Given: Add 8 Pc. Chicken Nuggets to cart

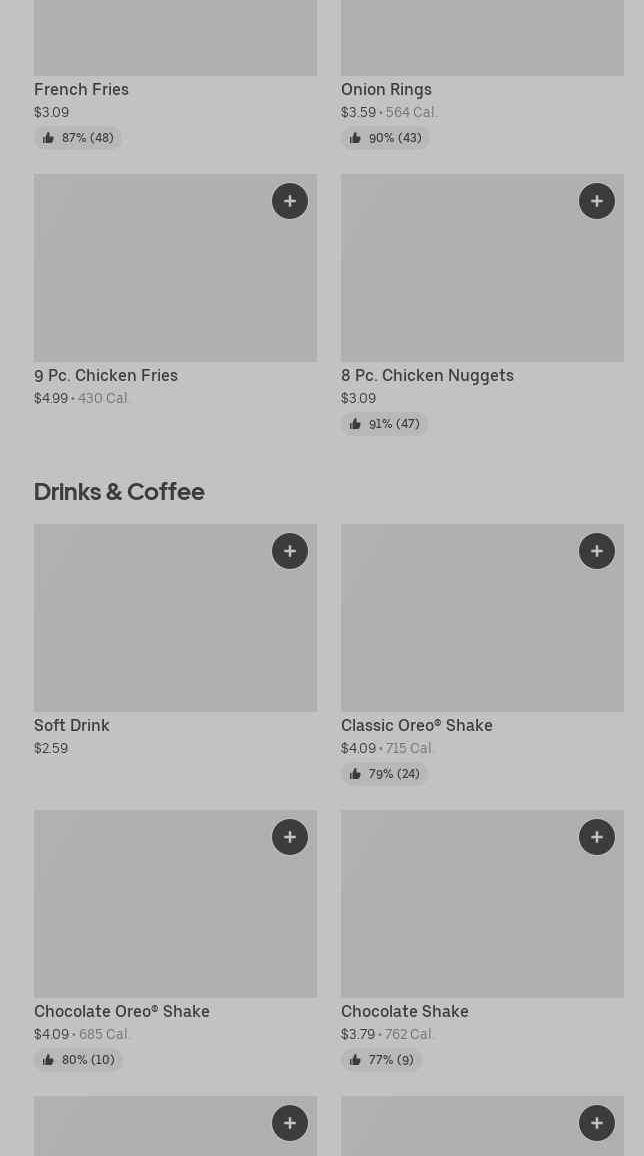Looking at the screenshot, I should click(597, 201).
